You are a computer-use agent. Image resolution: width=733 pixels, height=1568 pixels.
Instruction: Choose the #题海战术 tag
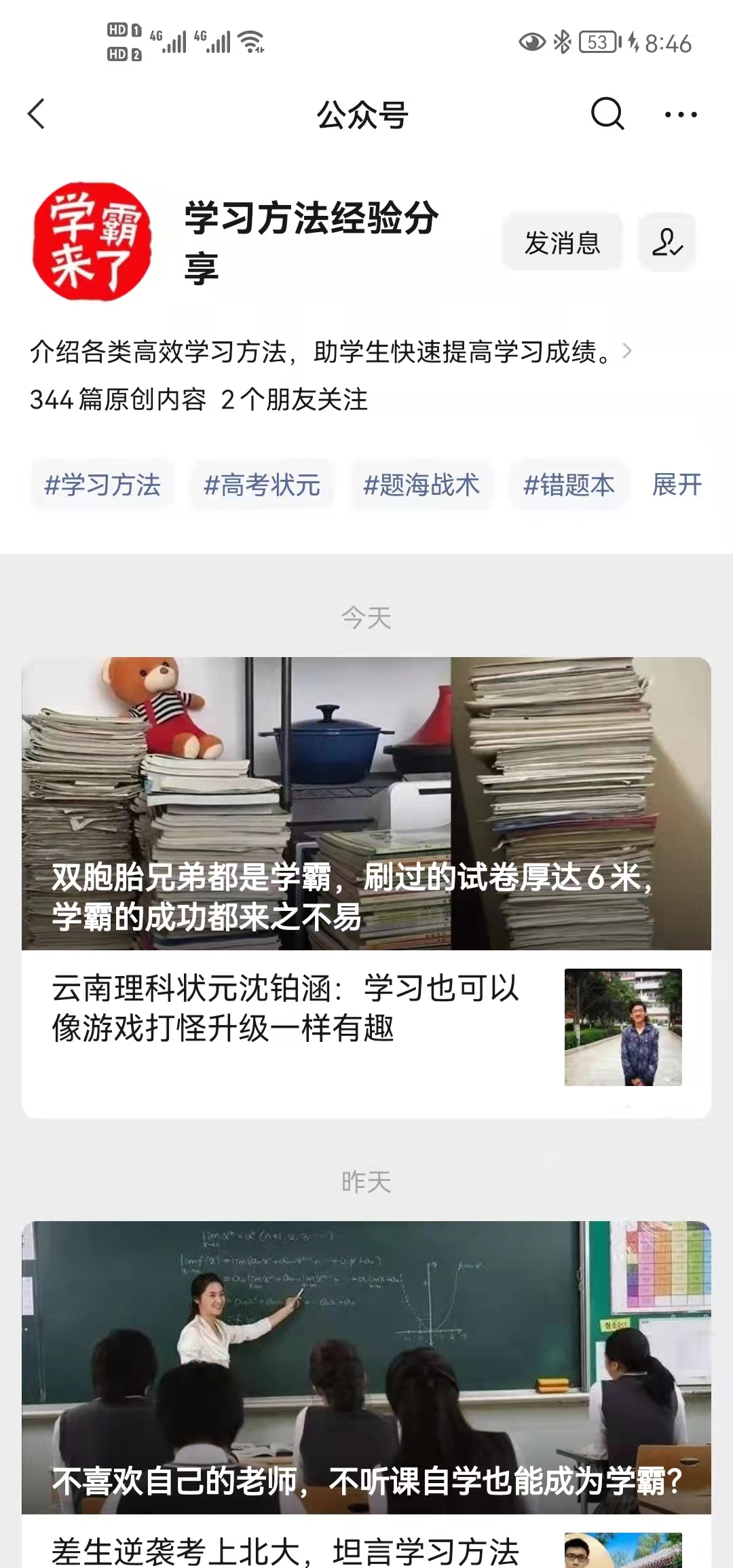point(421,485)
